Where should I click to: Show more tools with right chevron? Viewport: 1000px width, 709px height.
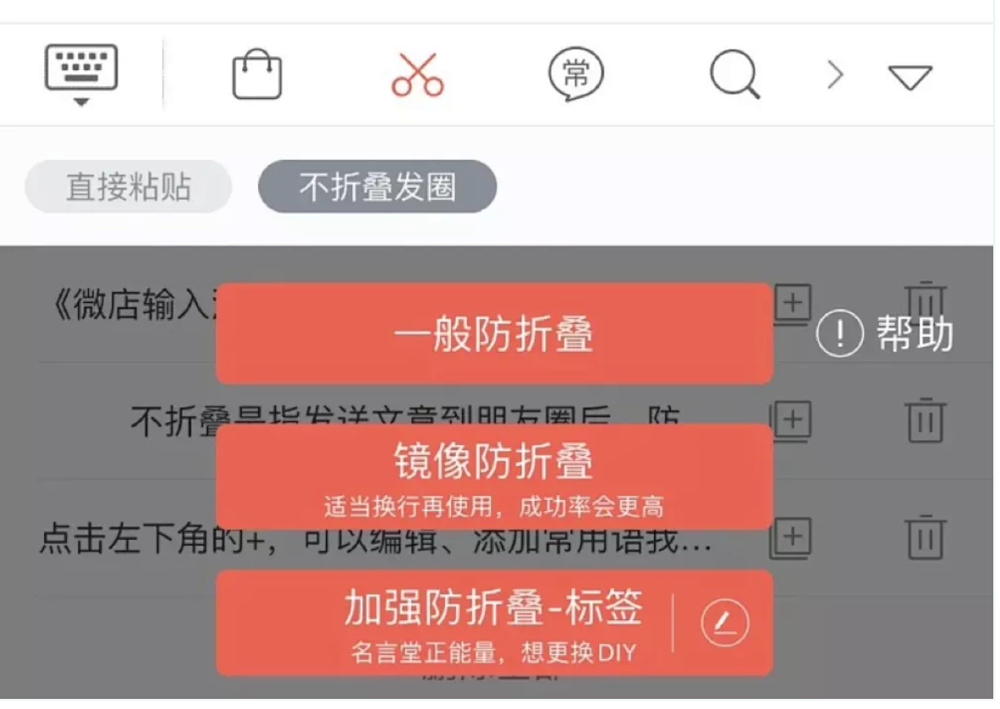(x=835, y=75)
